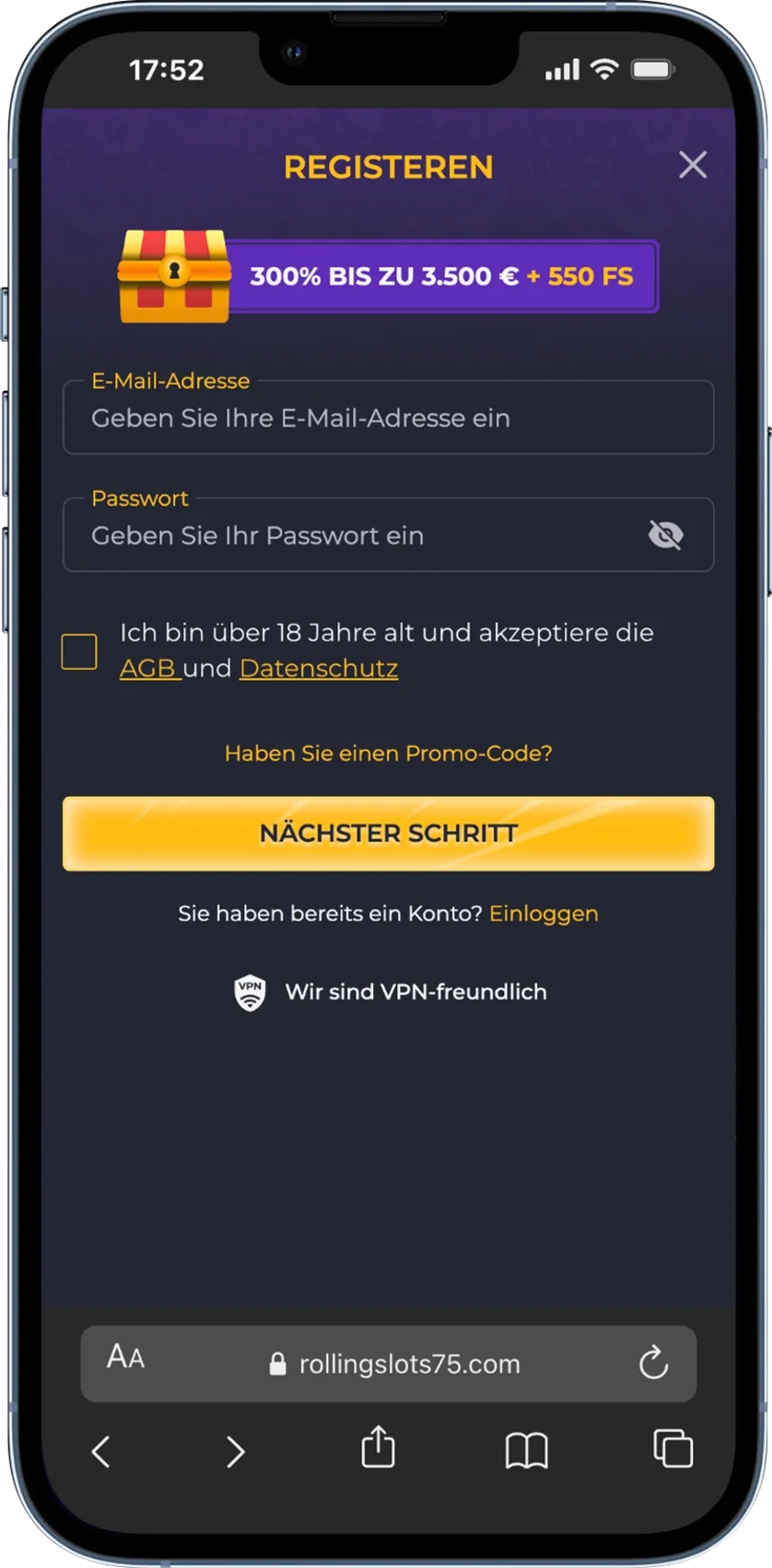The width and height of the screenshot is (772, 1568).
Task: Continue with the Nächster Schritt button
Action: [388, 833]
